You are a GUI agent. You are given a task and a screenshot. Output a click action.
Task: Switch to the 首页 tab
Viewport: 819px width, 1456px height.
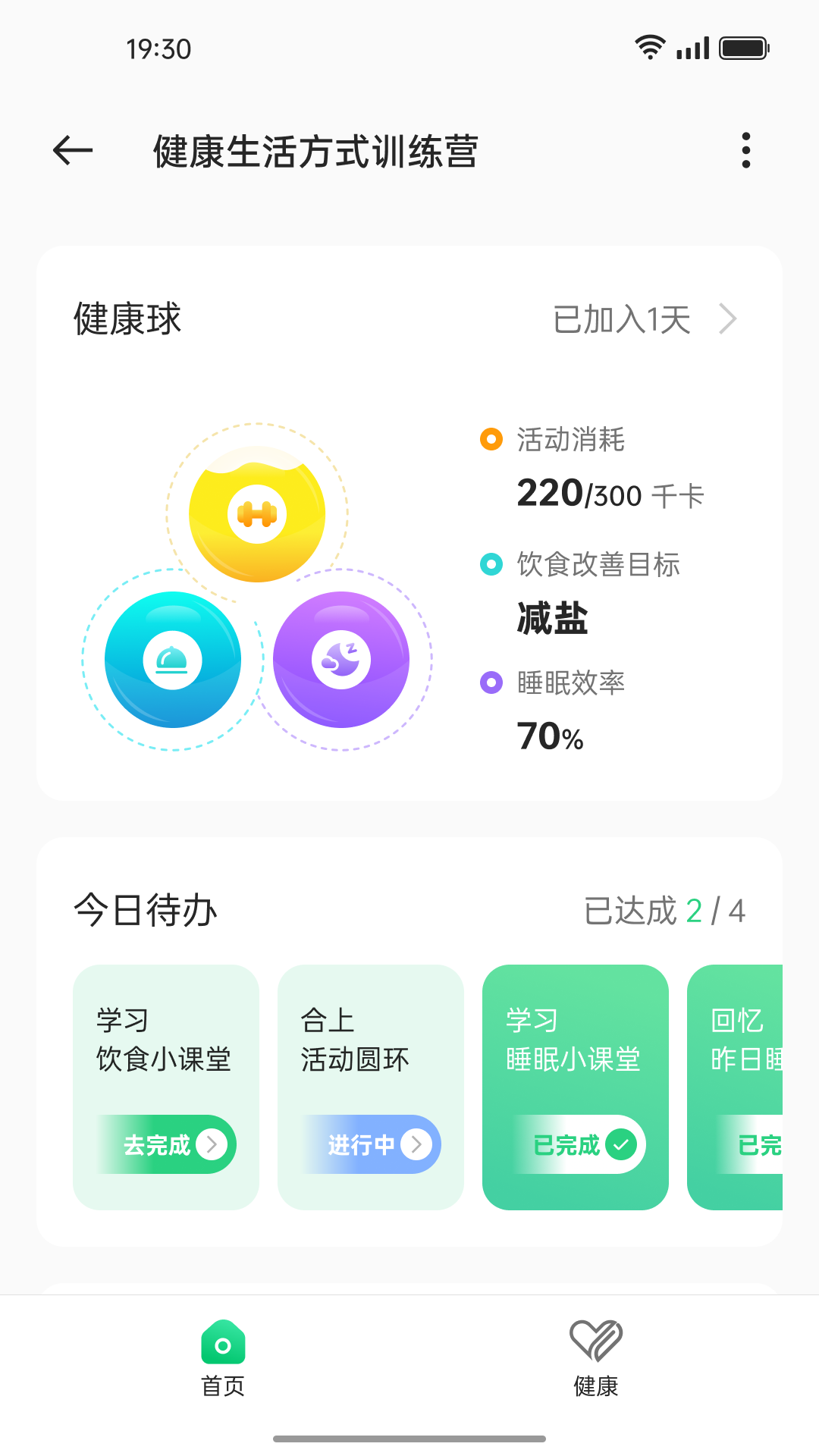222,1357
